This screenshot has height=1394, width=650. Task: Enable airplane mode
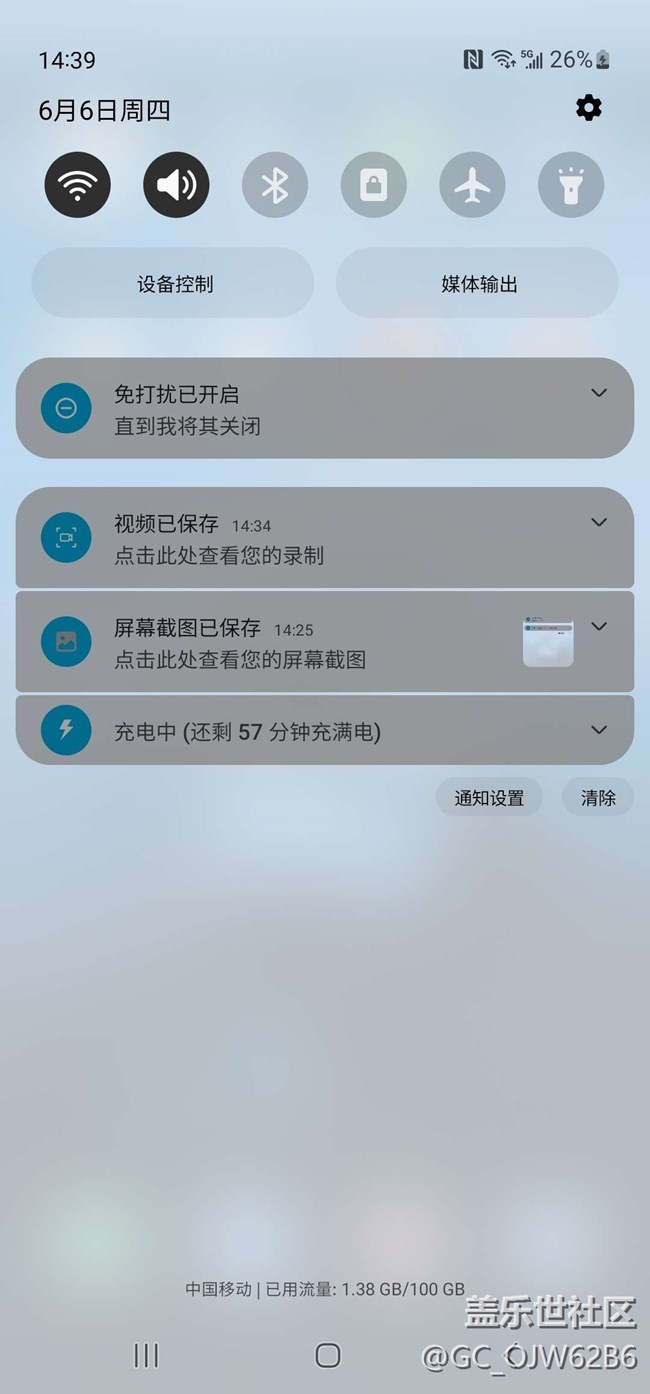(x=472, y=185)
